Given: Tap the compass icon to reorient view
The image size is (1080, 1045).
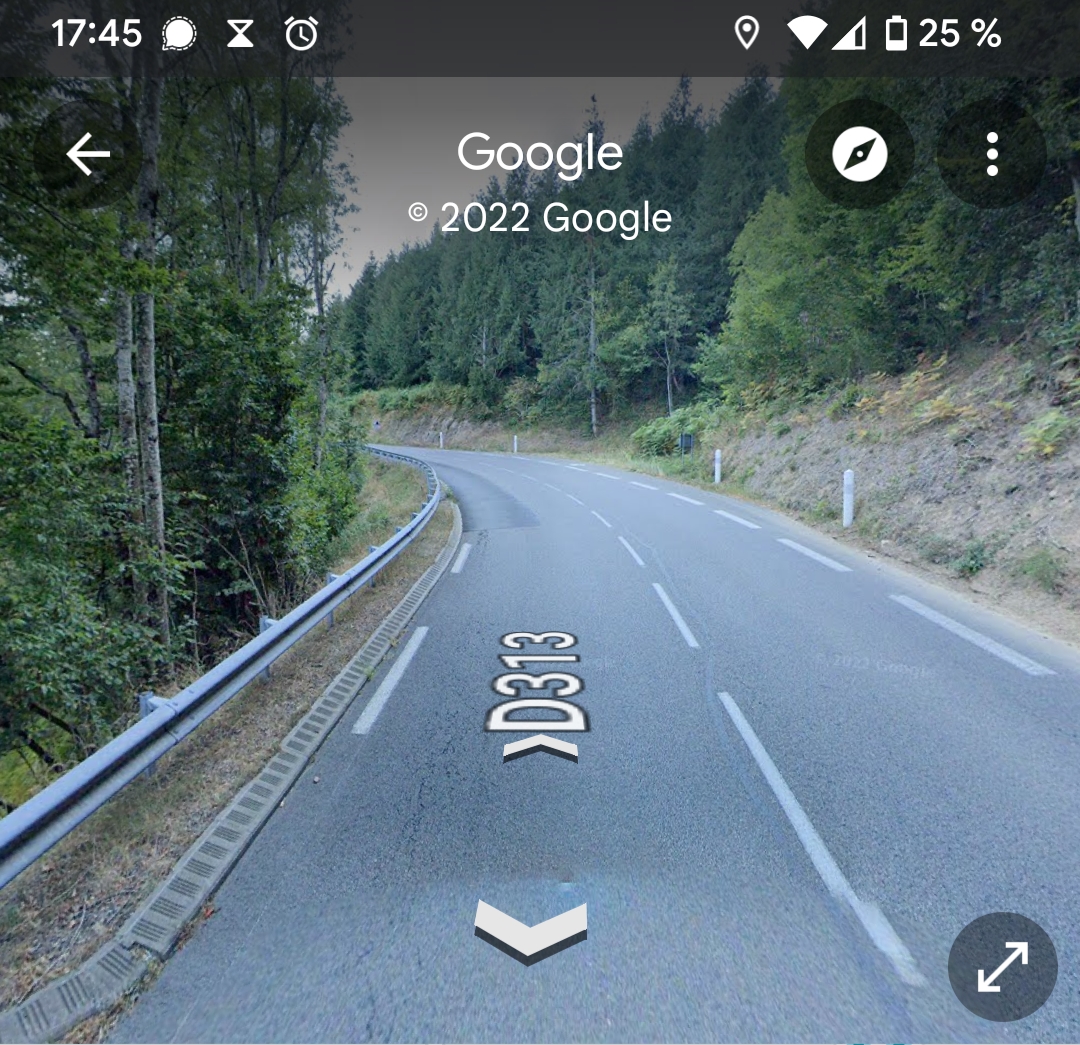Looking at the screenshot, I should coord(859,154).
